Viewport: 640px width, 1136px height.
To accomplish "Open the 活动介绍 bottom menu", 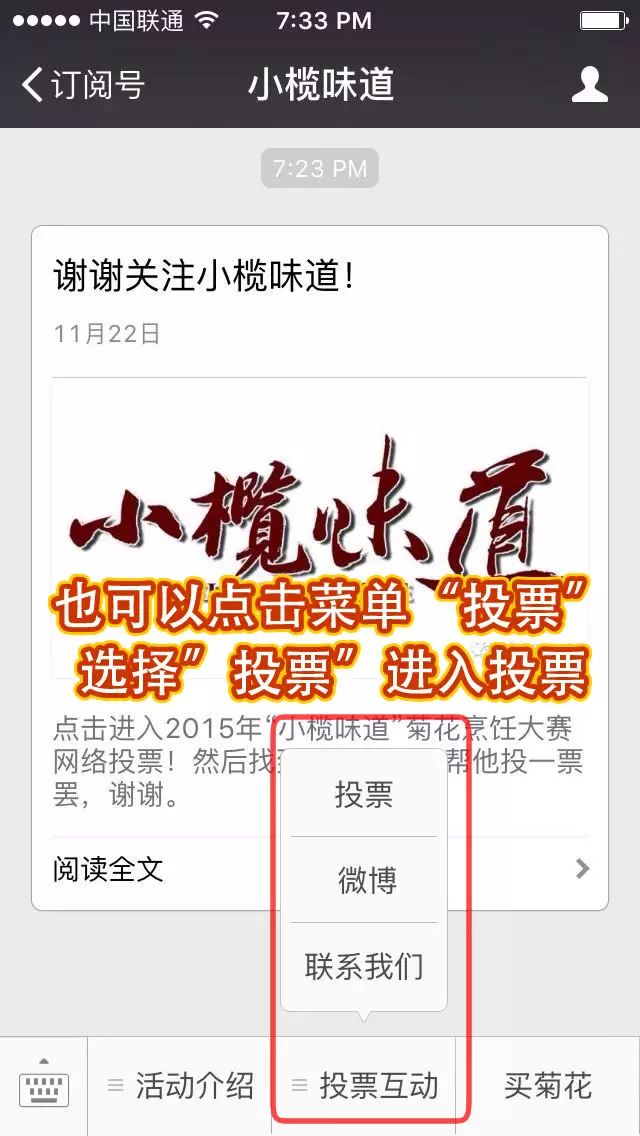I will (181, 1086).
